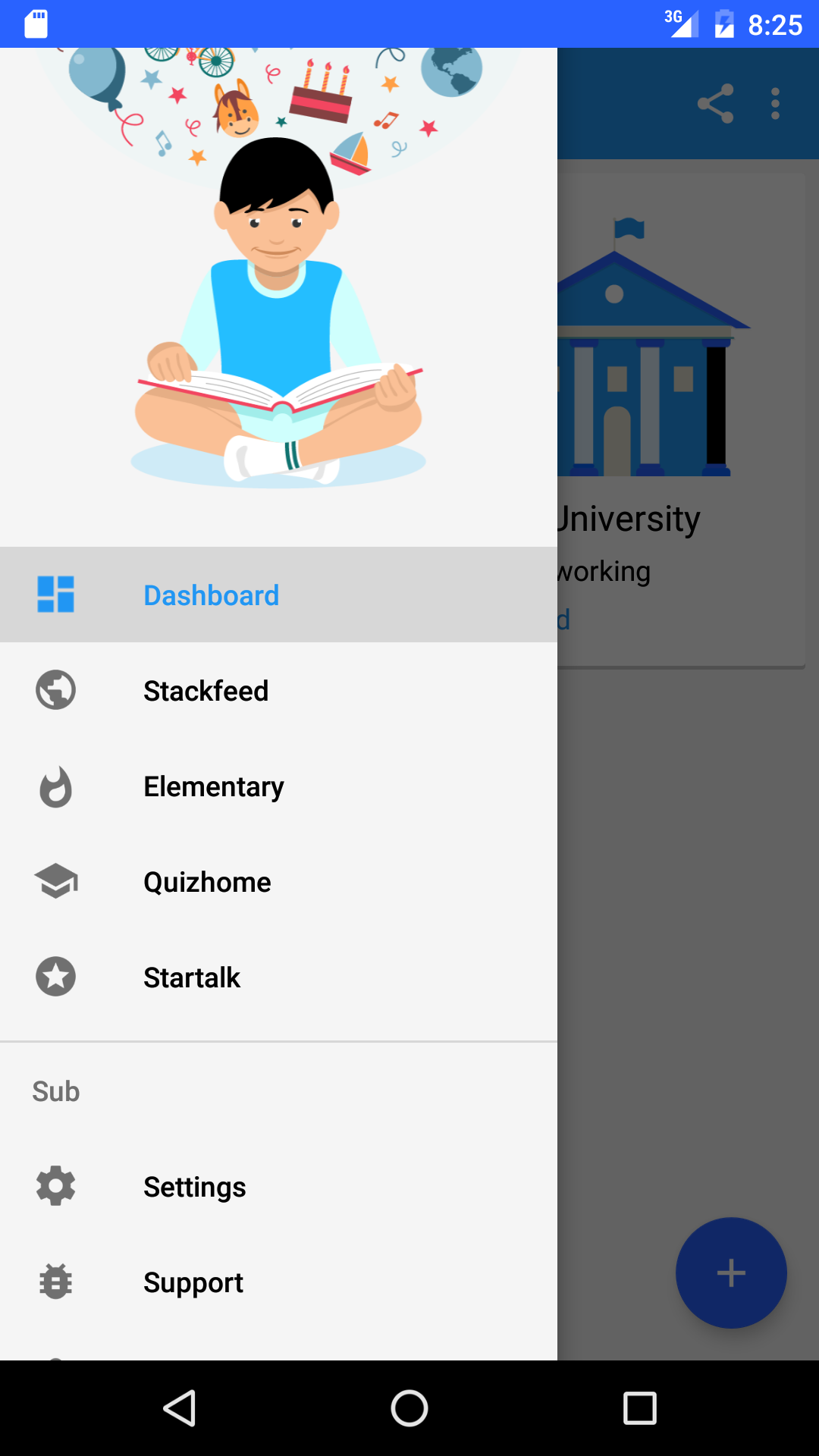Select the Dashboard grid icon
The height and width of the screenshot is (1456, 819).
pyautogui.click(x=55, y=595)
